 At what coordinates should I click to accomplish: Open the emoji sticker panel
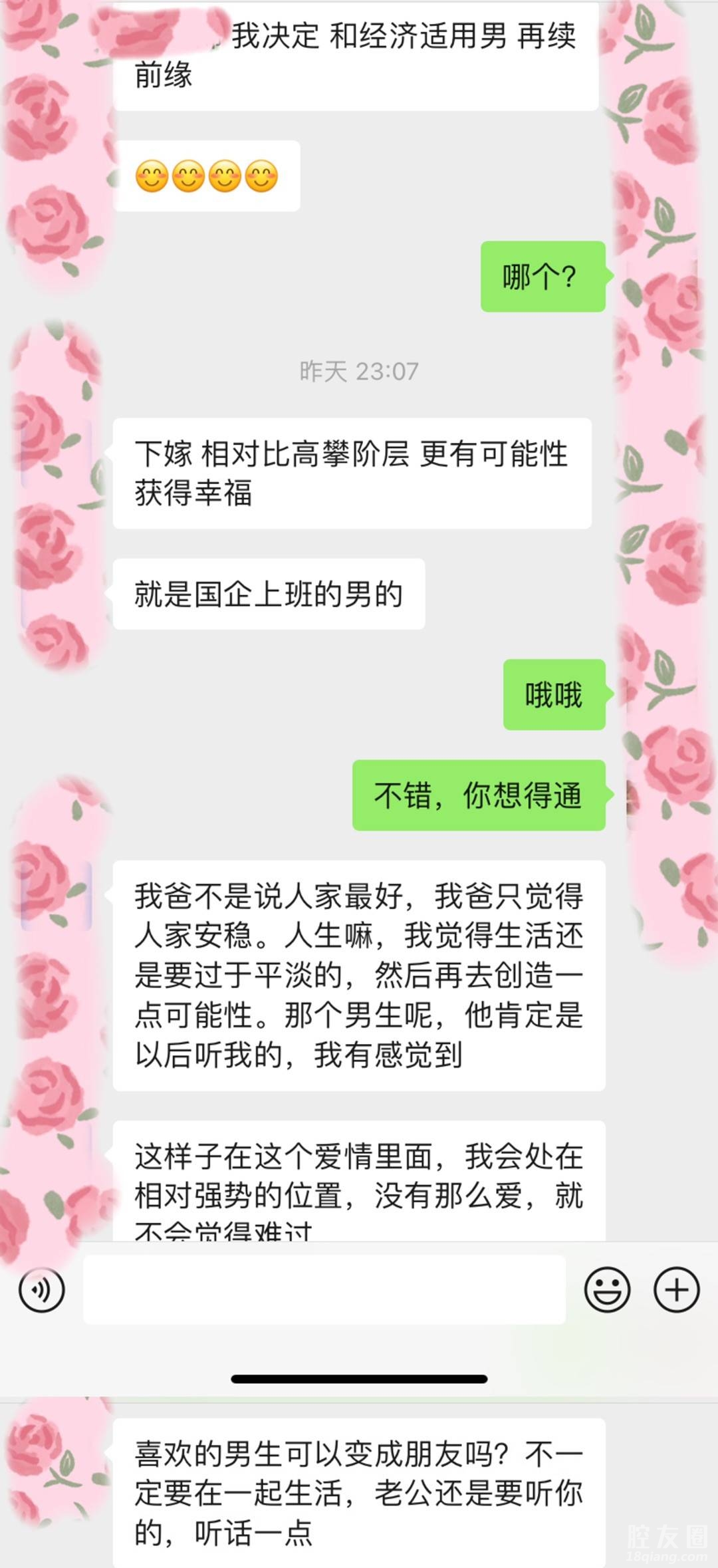point(606,1290)
